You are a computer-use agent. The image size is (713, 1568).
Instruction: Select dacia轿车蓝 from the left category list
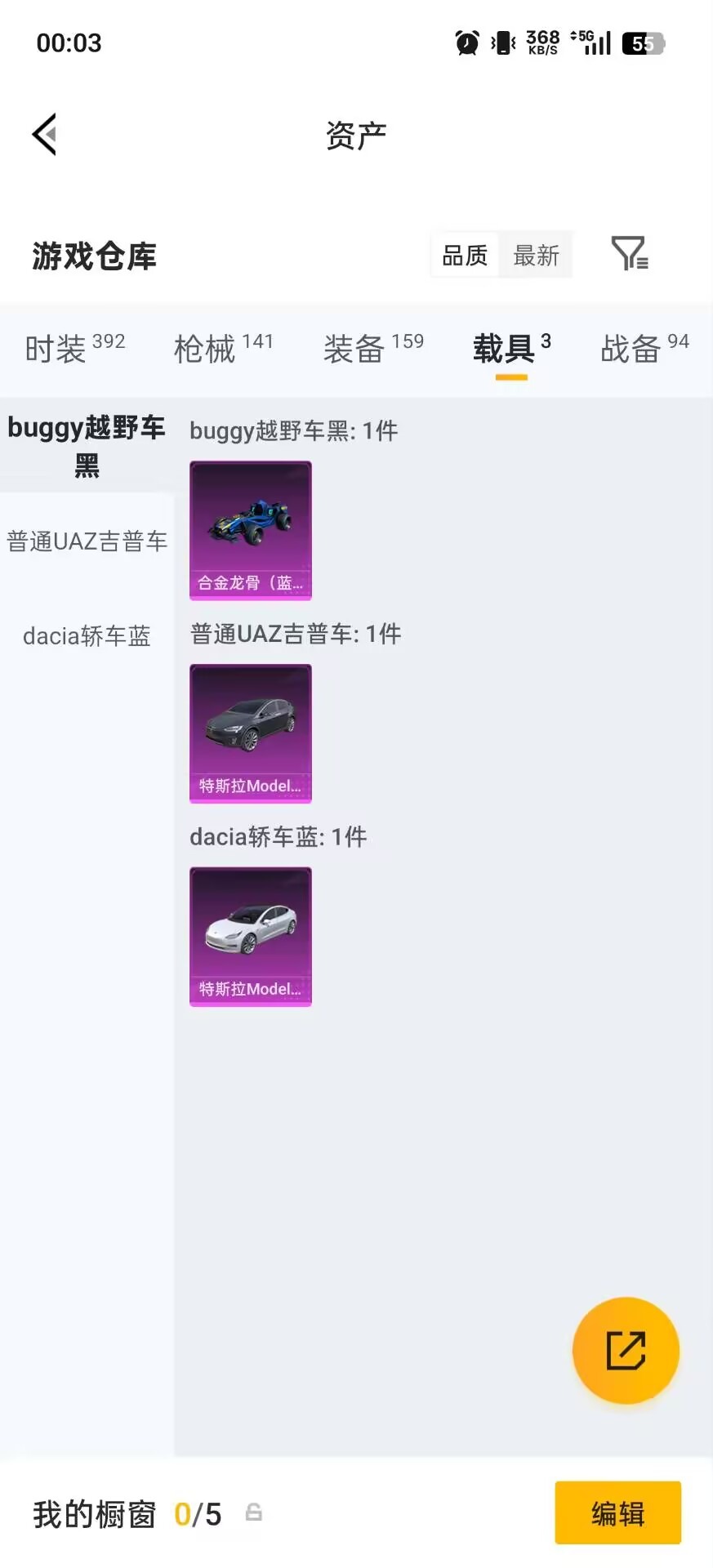(86, 636)
